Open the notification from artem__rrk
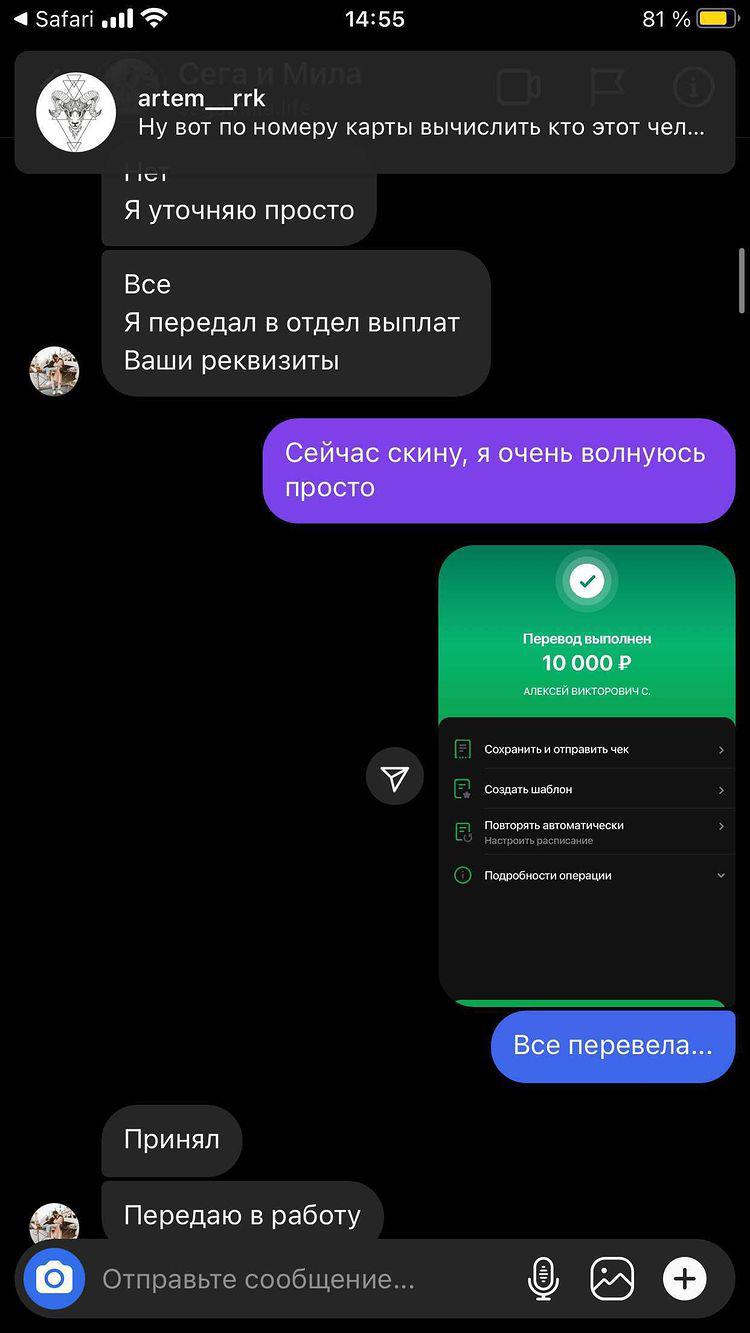 [375, 112]
